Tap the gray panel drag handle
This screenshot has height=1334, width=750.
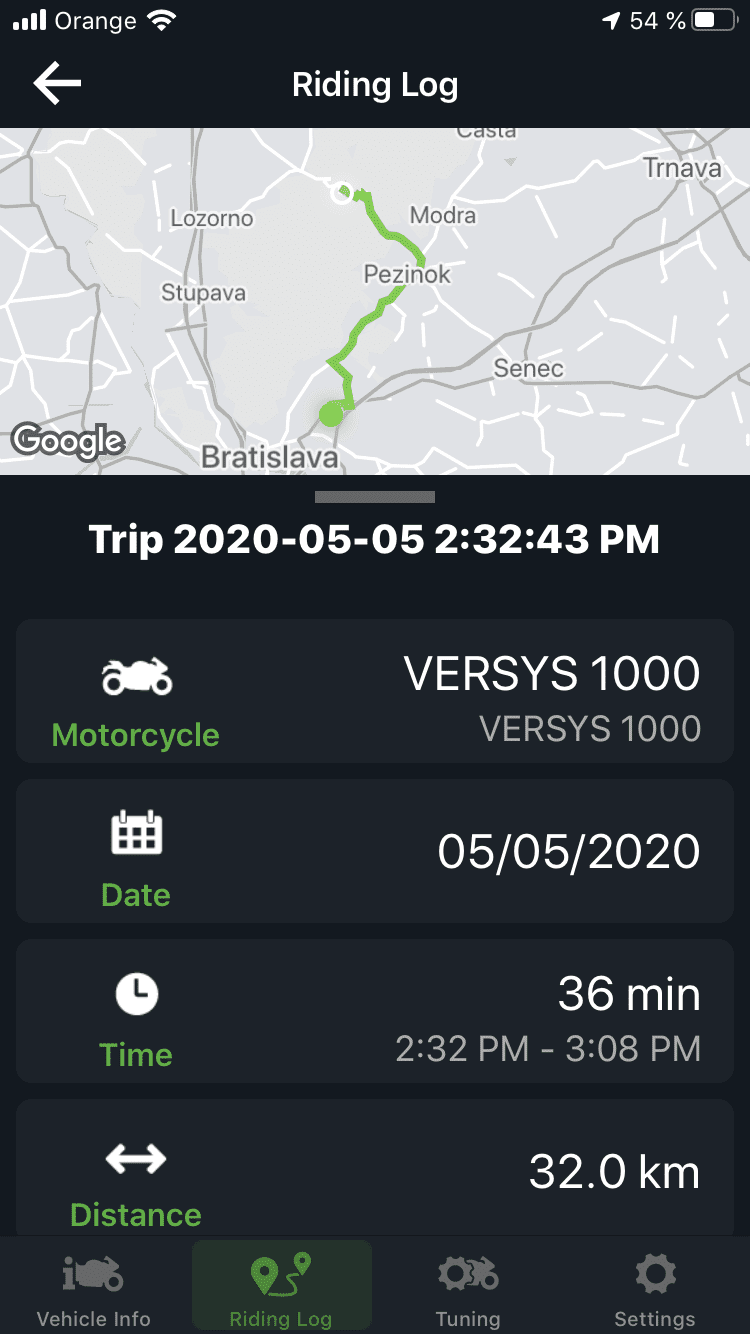pos(375,497)
